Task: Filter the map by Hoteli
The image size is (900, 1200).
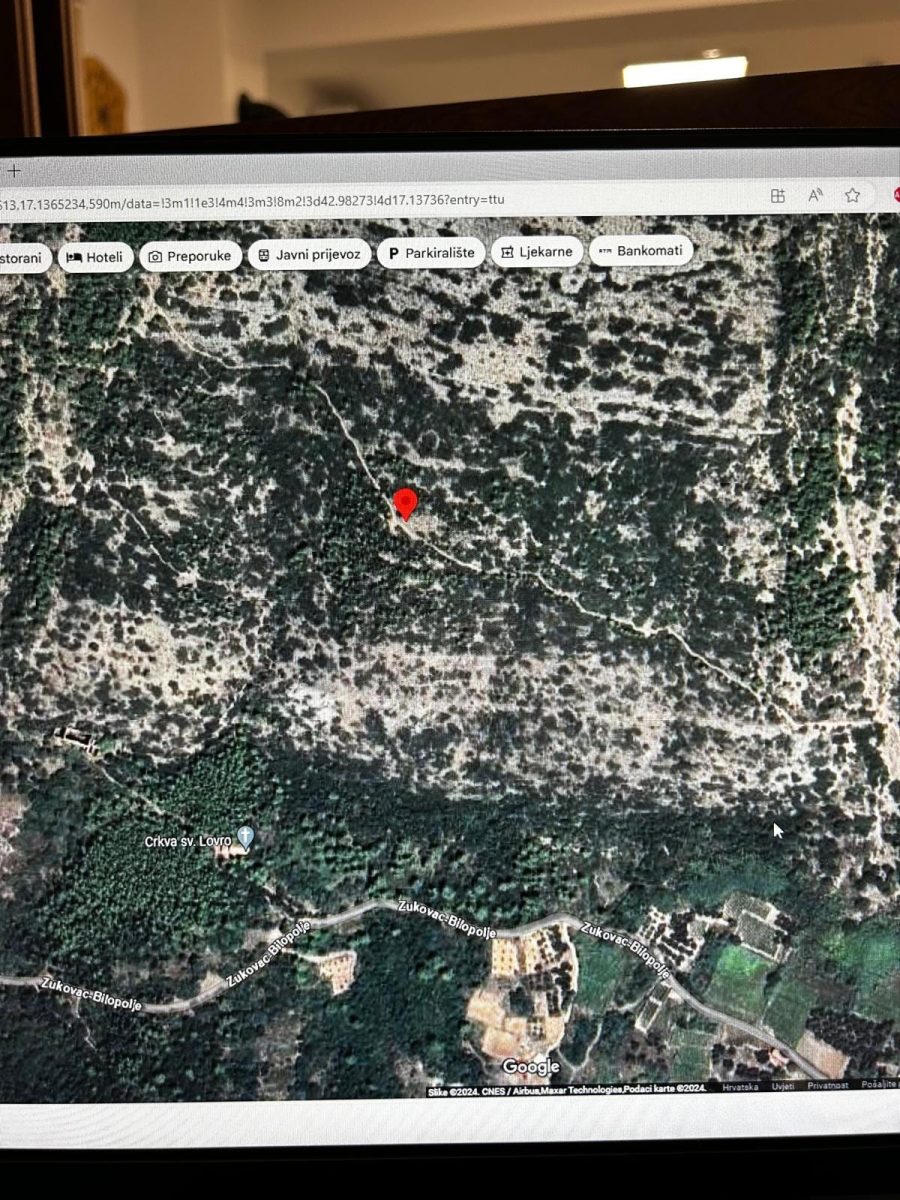Action: click(94, 257)
